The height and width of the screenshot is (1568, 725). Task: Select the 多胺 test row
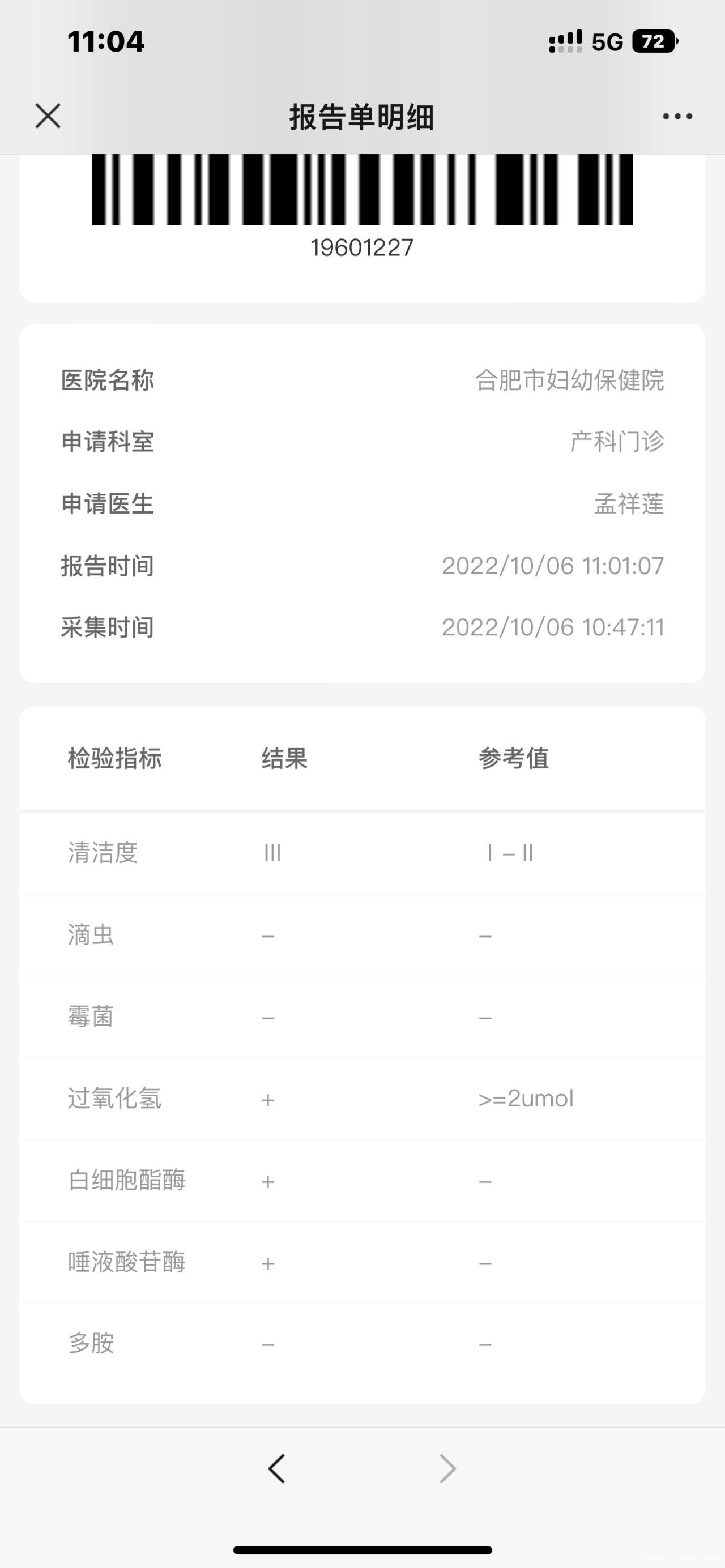pos(362,1344)
